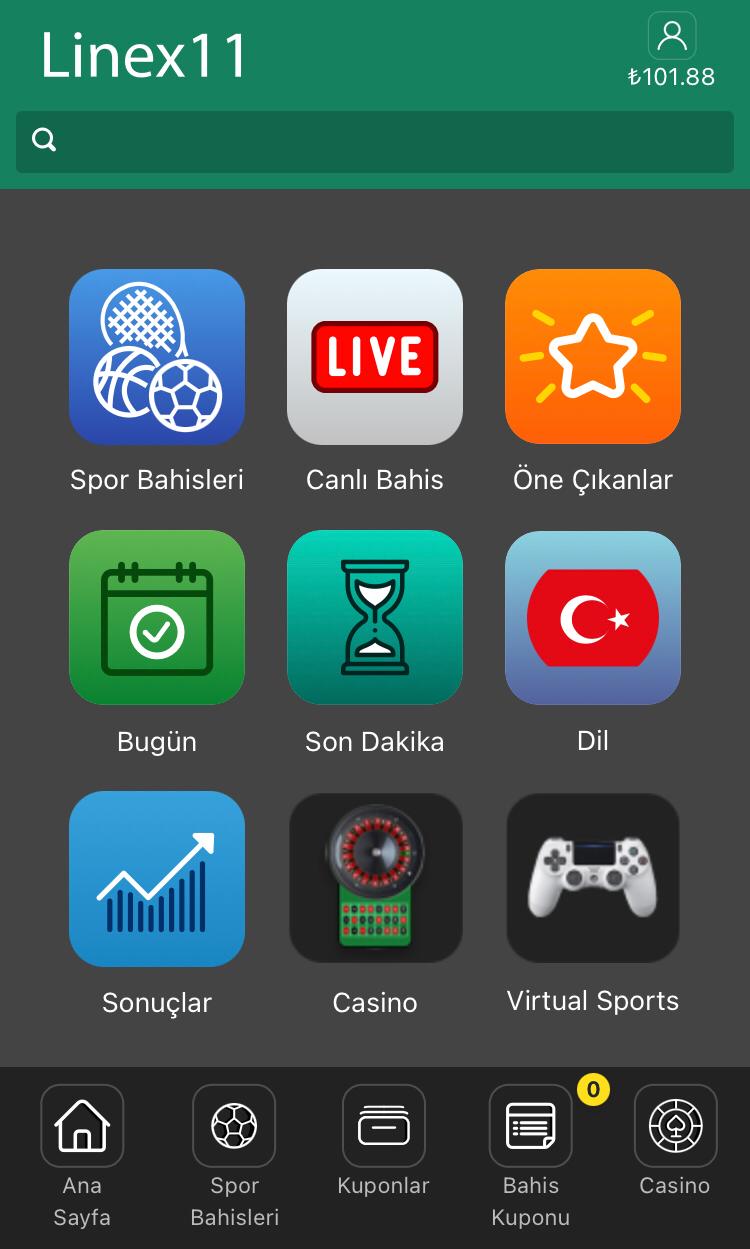Viewport: 750px width, 1249px height.
Task: Open Virtual Sports tile
Action: tap(593, 879)
